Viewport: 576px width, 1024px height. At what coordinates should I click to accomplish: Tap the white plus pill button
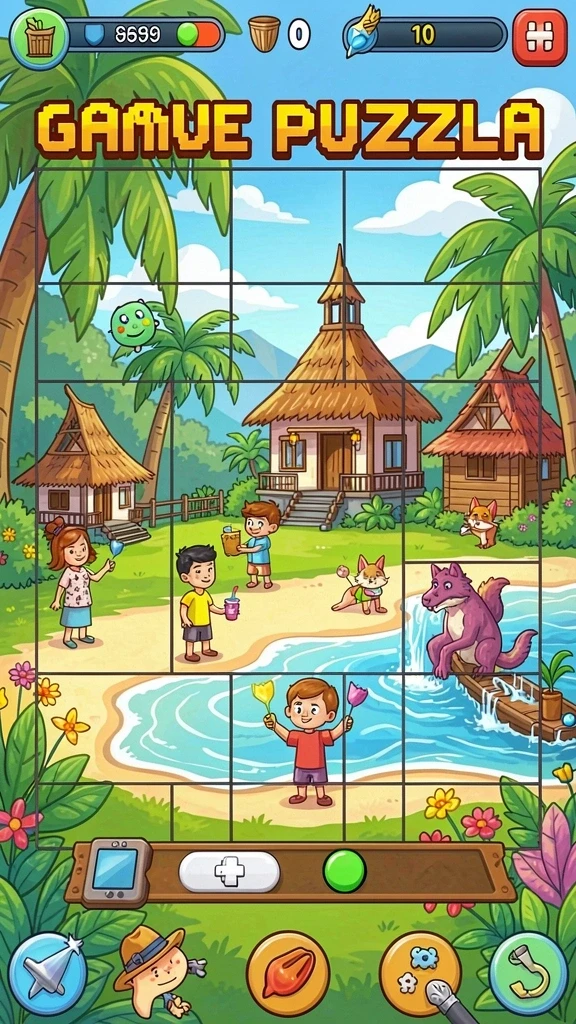pyautogui.click(x=229, y=872)
